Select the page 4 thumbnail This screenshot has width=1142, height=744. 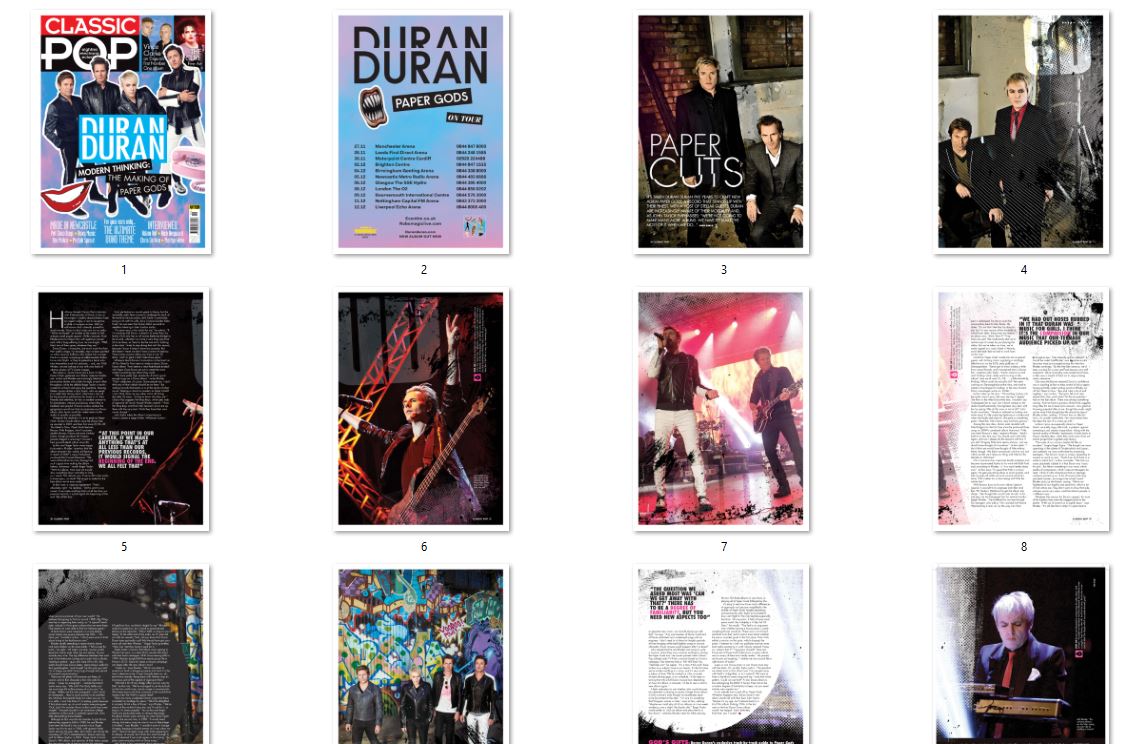pyautogui.click(x=1021, y=132)
